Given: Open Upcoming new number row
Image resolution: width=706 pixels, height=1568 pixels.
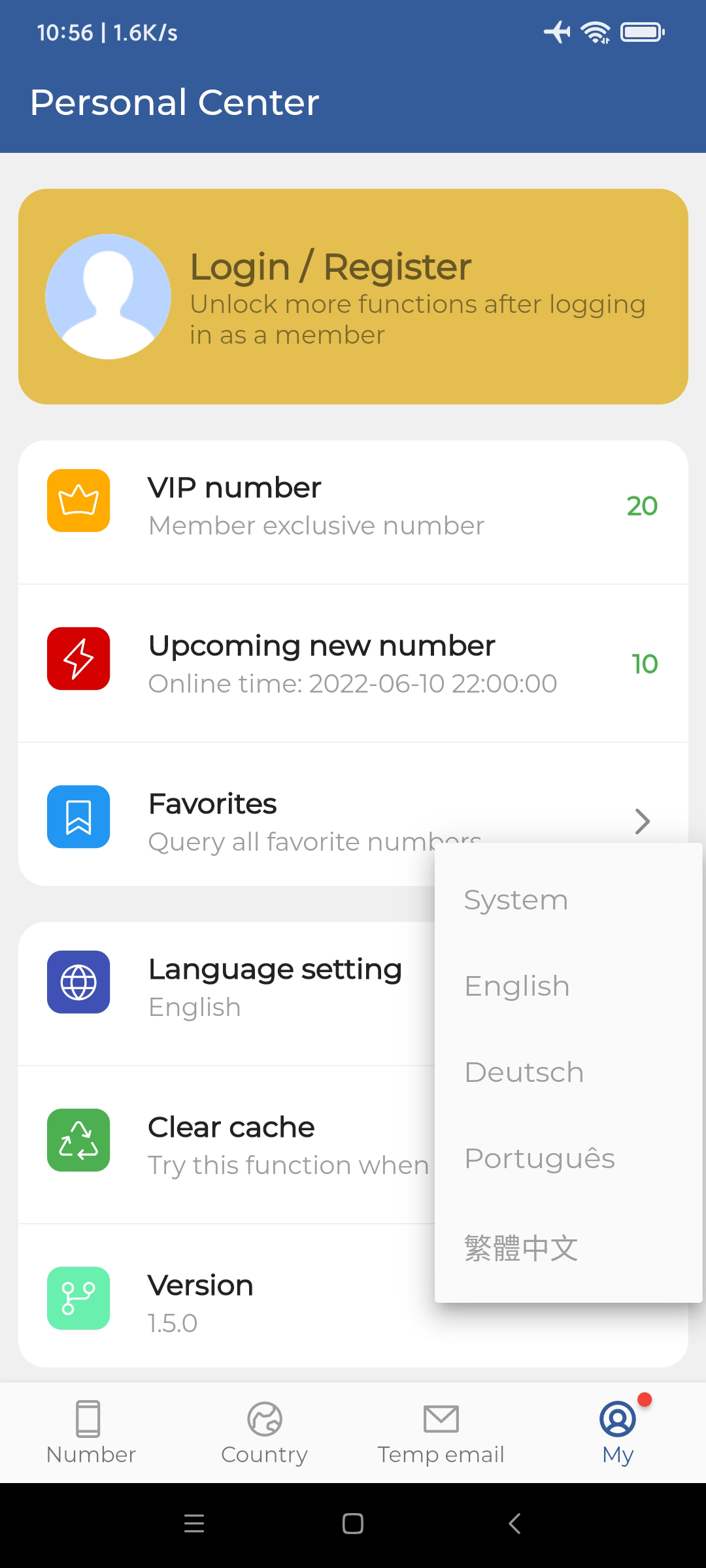Looking at the screenshot, I should coord(353,664).
